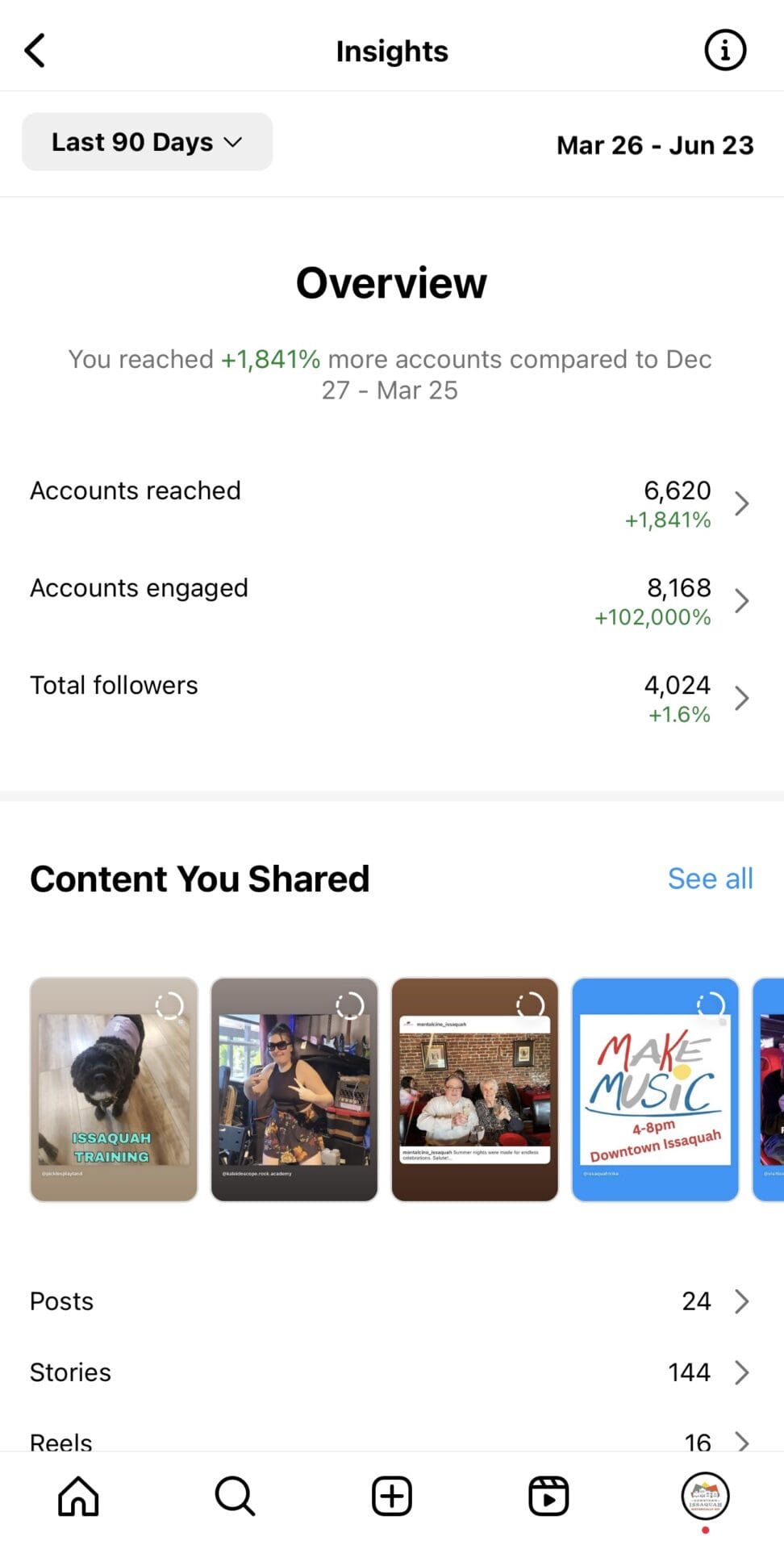Open the Posts row
This screenshot has height=1549, width=784.
[391, 1301]
